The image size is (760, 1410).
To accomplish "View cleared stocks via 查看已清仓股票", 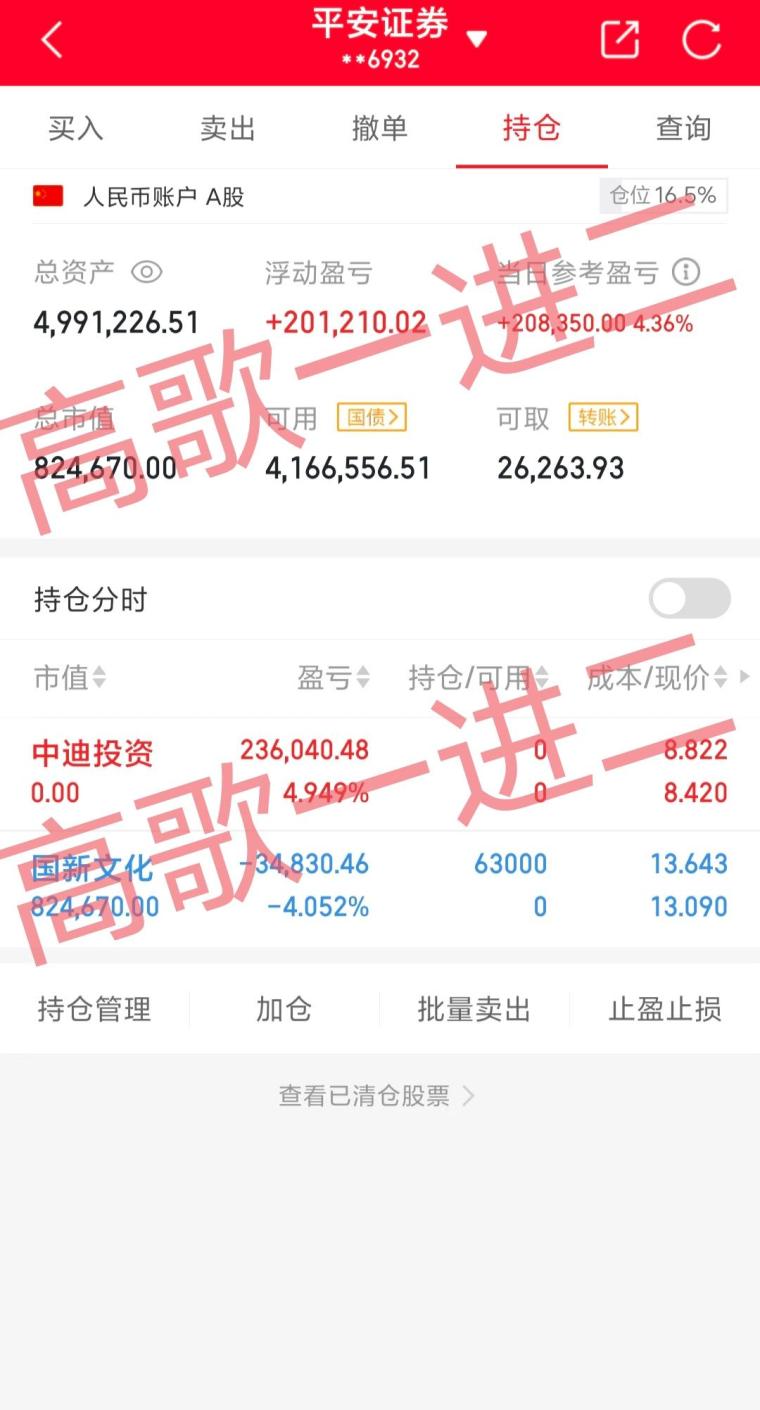I will [x=376, y=1096].
